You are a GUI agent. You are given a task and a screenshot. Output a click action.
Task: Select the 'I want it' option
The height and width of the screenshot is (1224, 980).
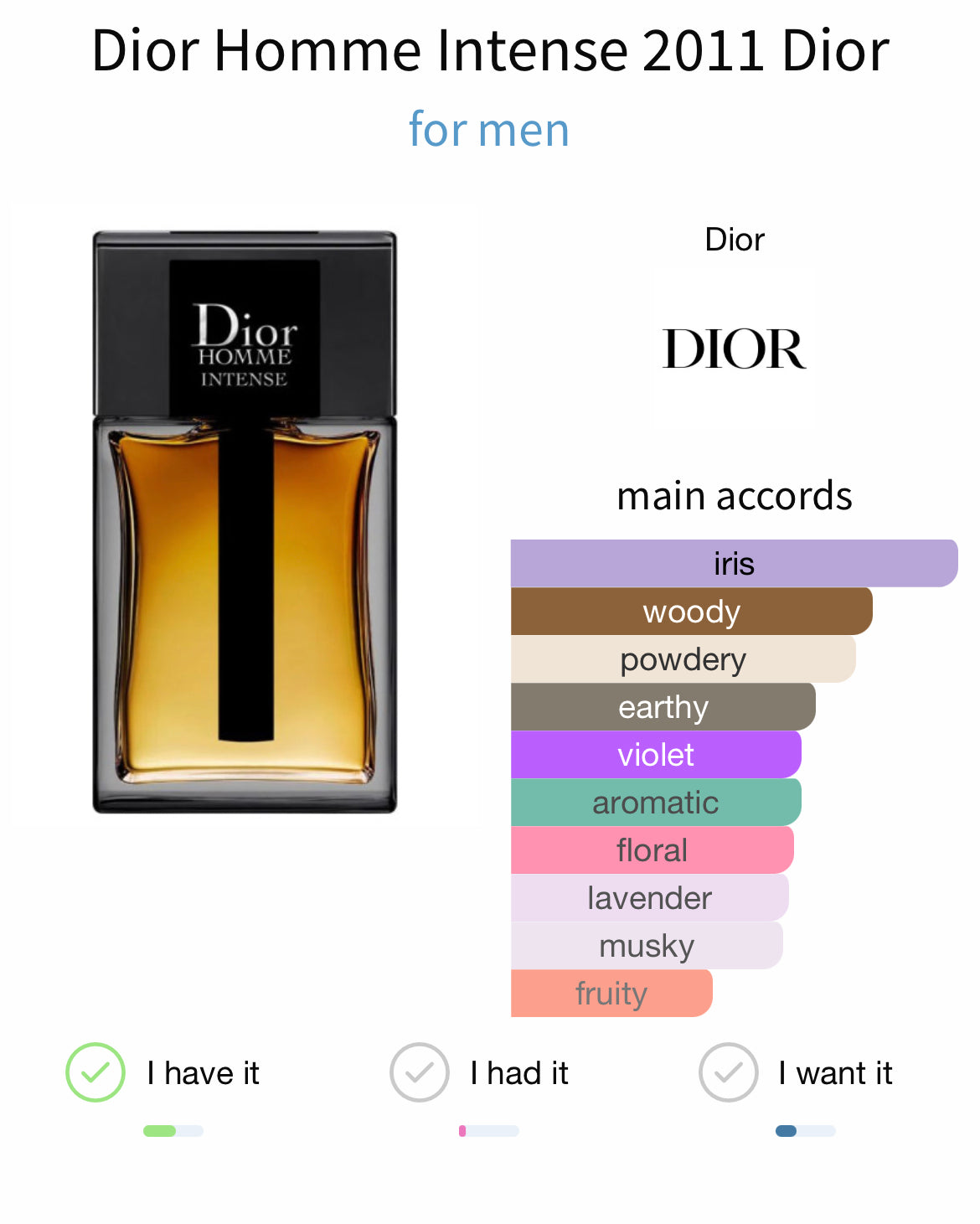(728, 1072)
